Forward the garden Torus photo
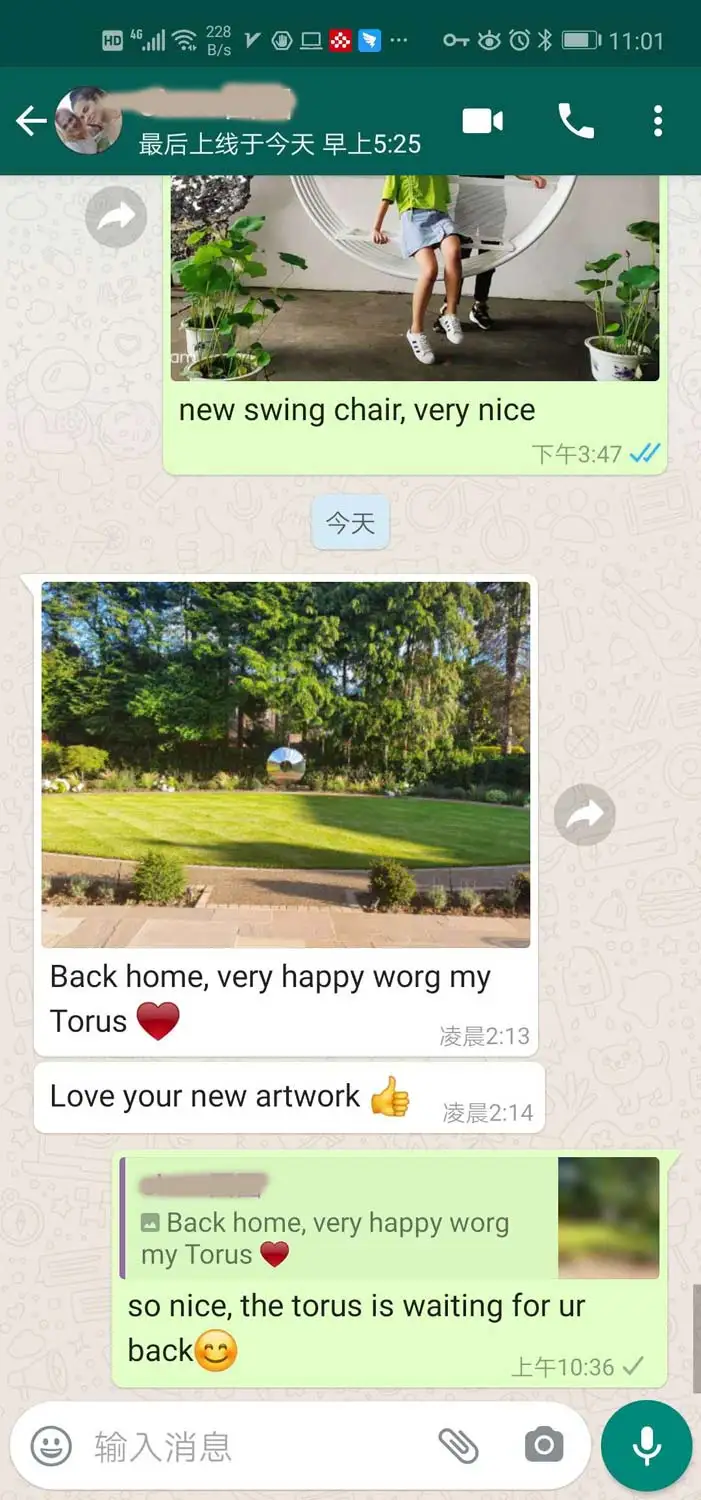 585,815
